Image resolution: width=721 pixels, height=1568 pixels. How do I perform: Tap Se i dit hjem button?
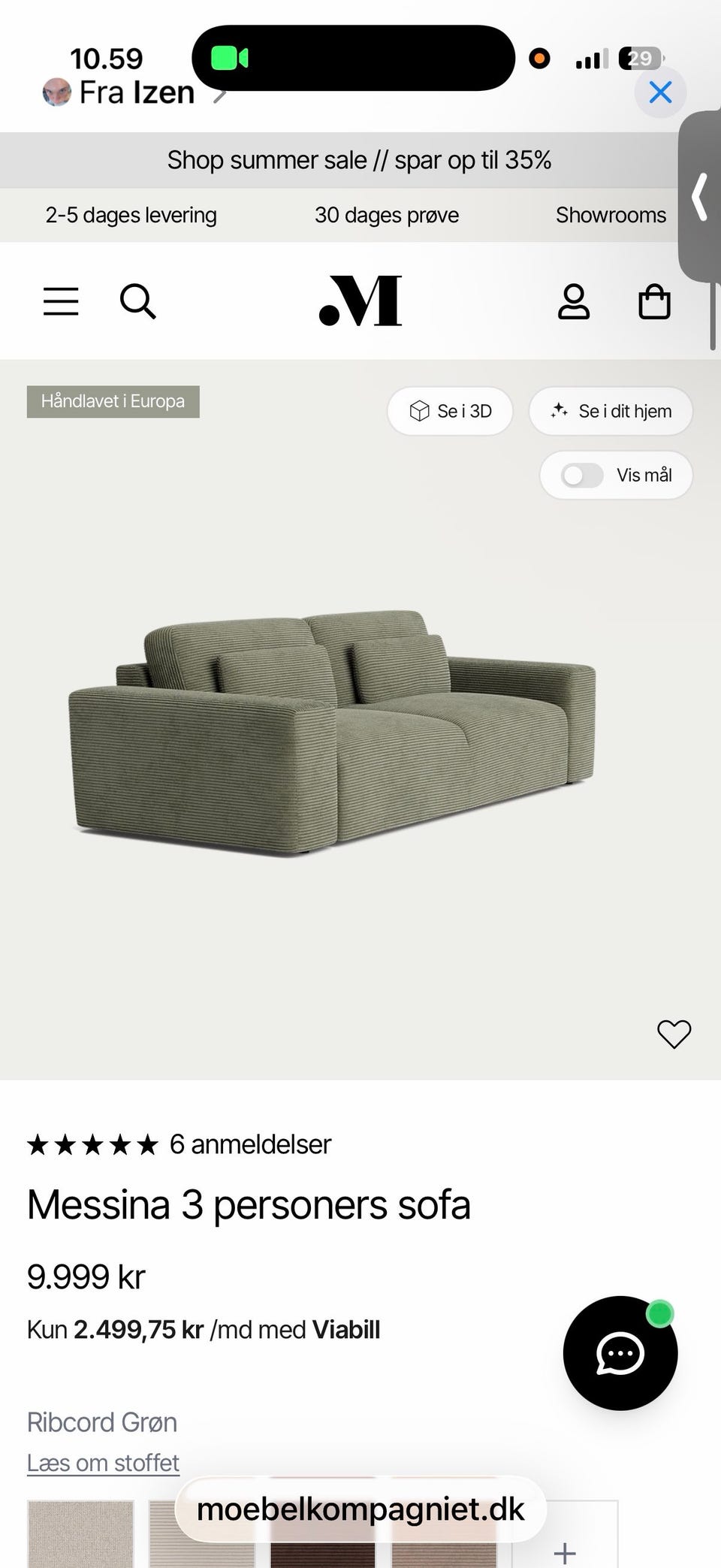point(611,411)
